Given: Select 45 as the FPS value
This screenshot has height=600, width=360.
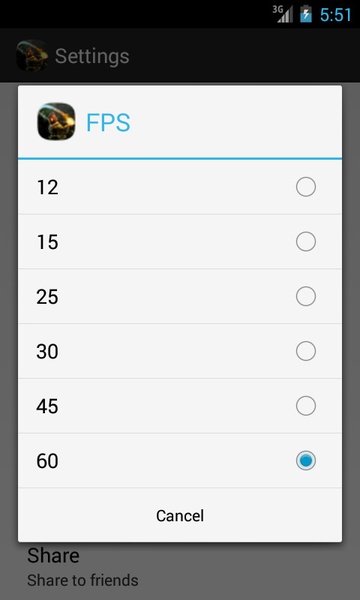Looking at the screenshot, I should [180, 406].
